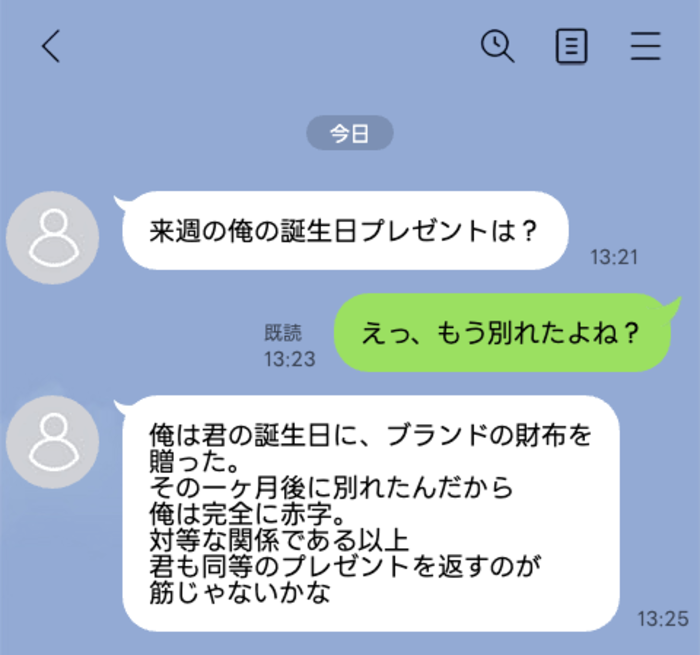Search within this chat

pos(497,46)
